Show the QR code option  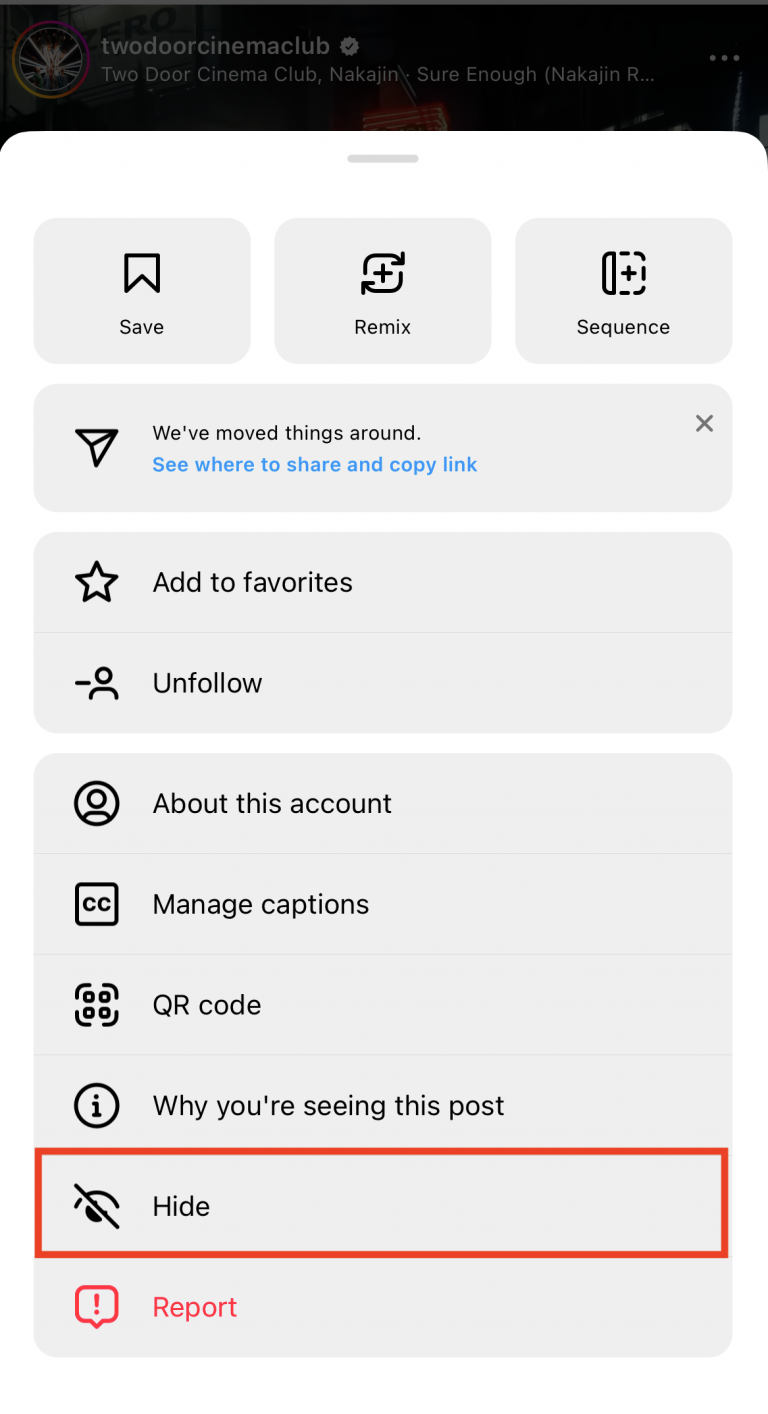[x=383, y=1005]
